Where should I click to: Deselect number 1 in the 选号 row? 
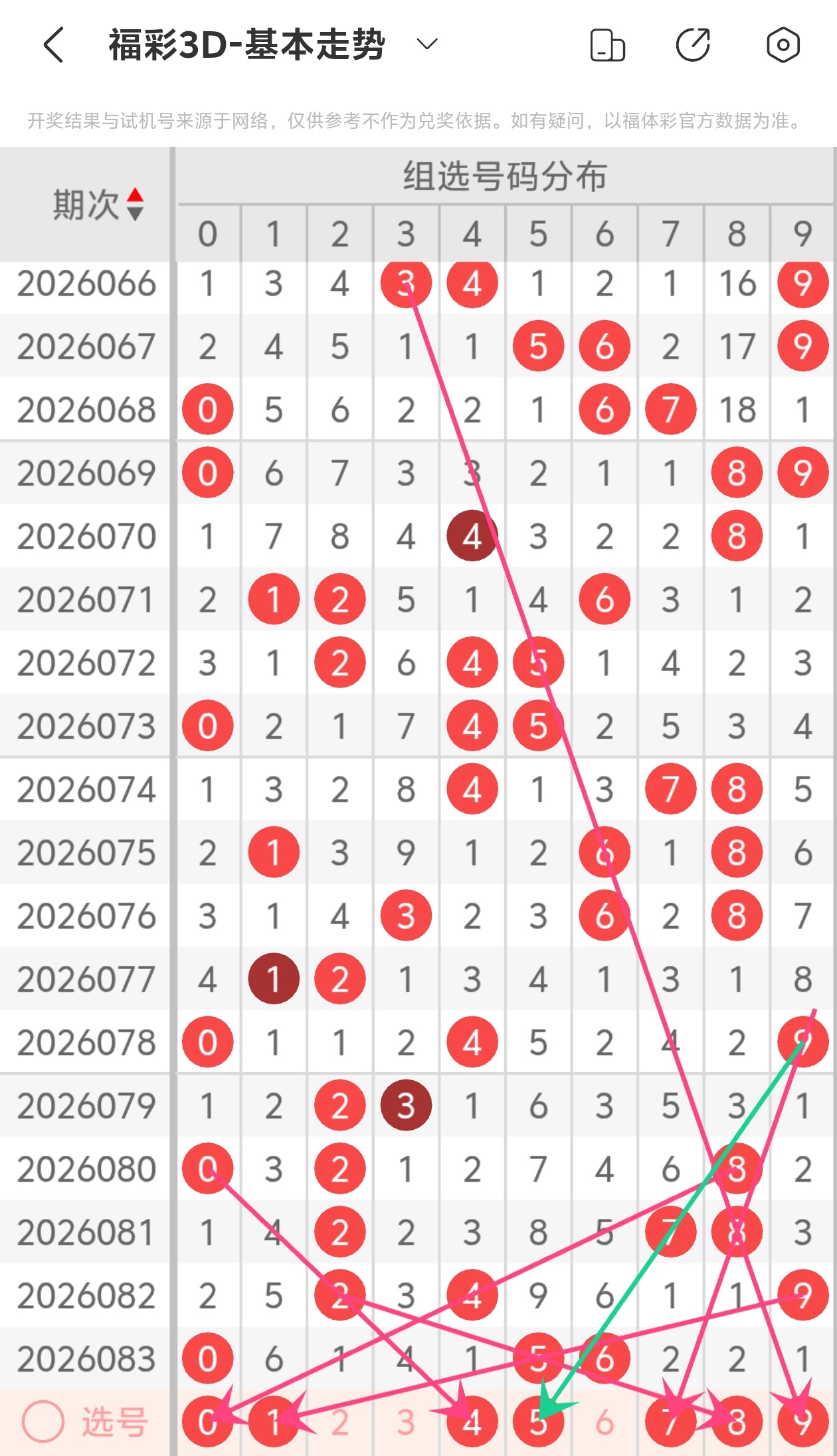pyautogui.click(x=273, y=1422)
